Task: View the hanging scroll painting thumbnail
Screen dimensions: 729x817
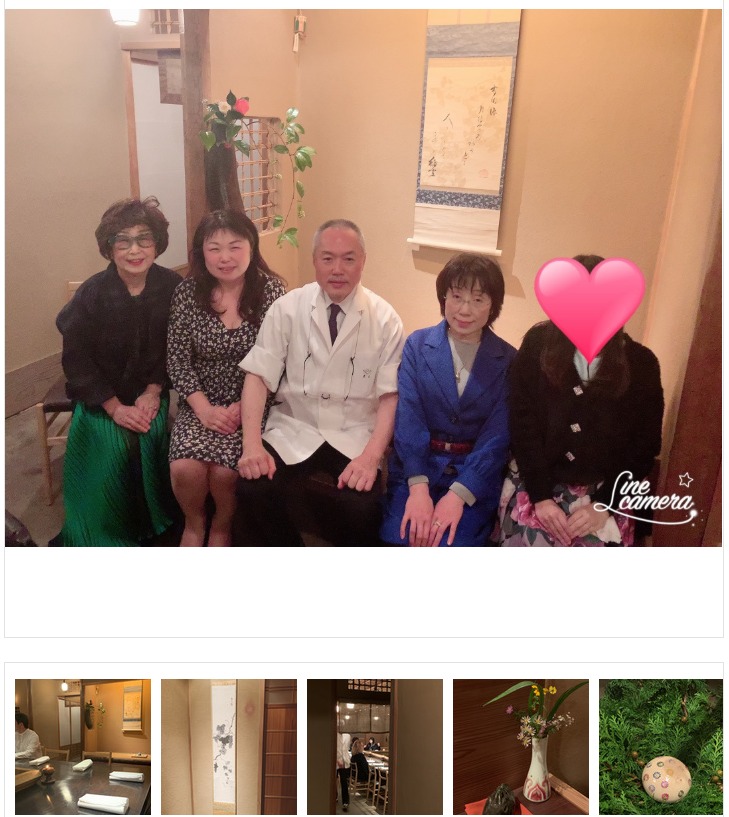Action: (x=229, y=746)
